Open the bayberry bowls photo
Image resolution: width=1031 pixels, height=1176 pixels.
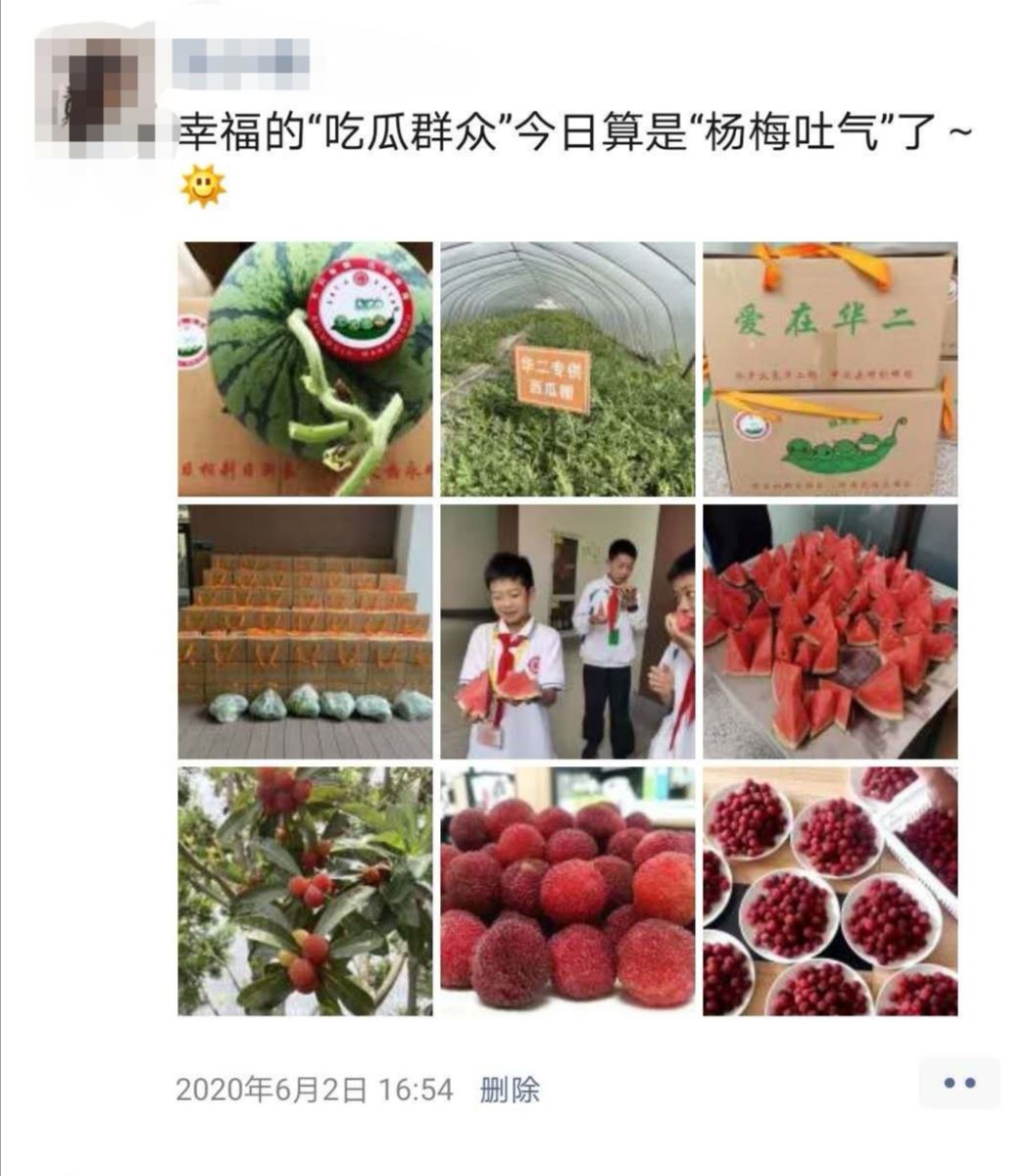(x=830, y=891)
